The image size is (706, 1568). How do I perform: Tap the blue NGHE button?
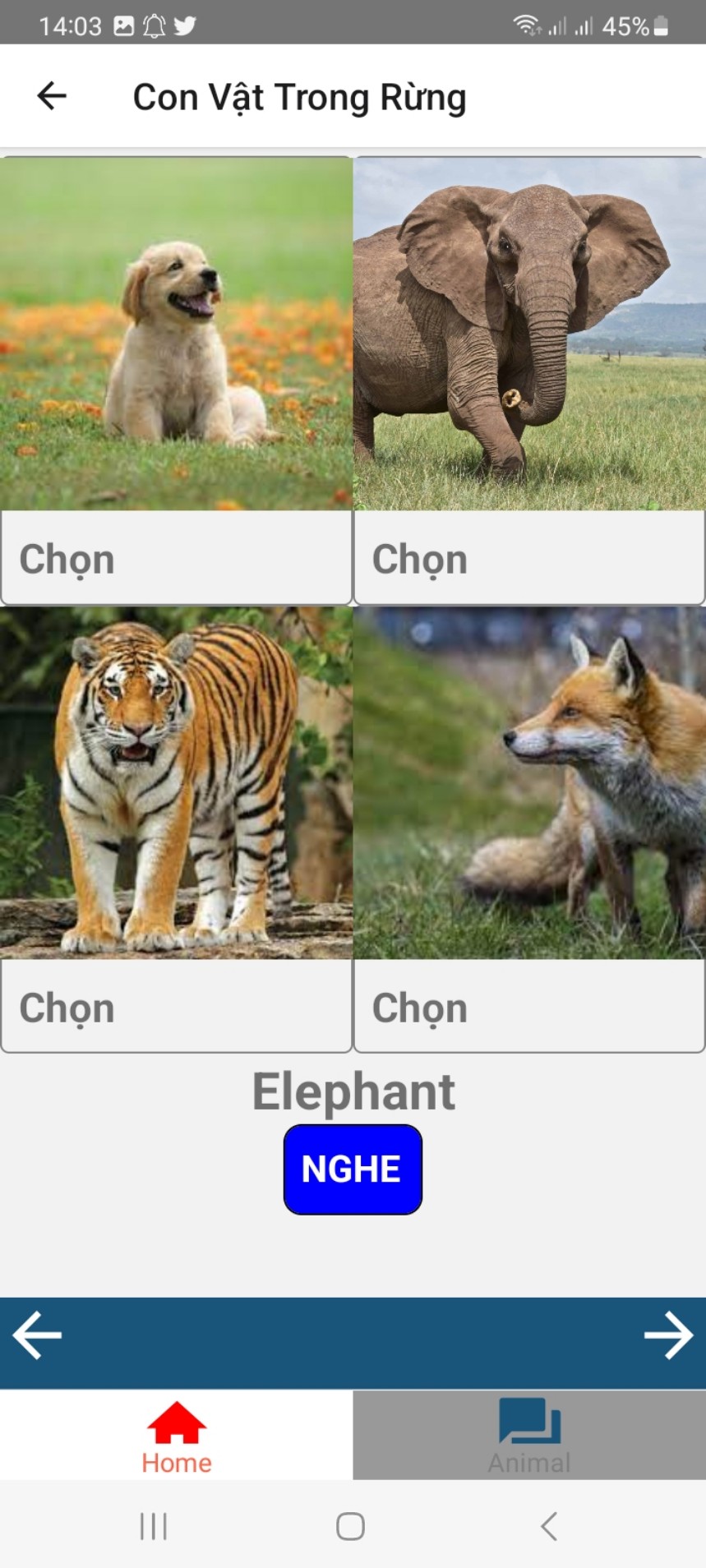pos(353,1169)
